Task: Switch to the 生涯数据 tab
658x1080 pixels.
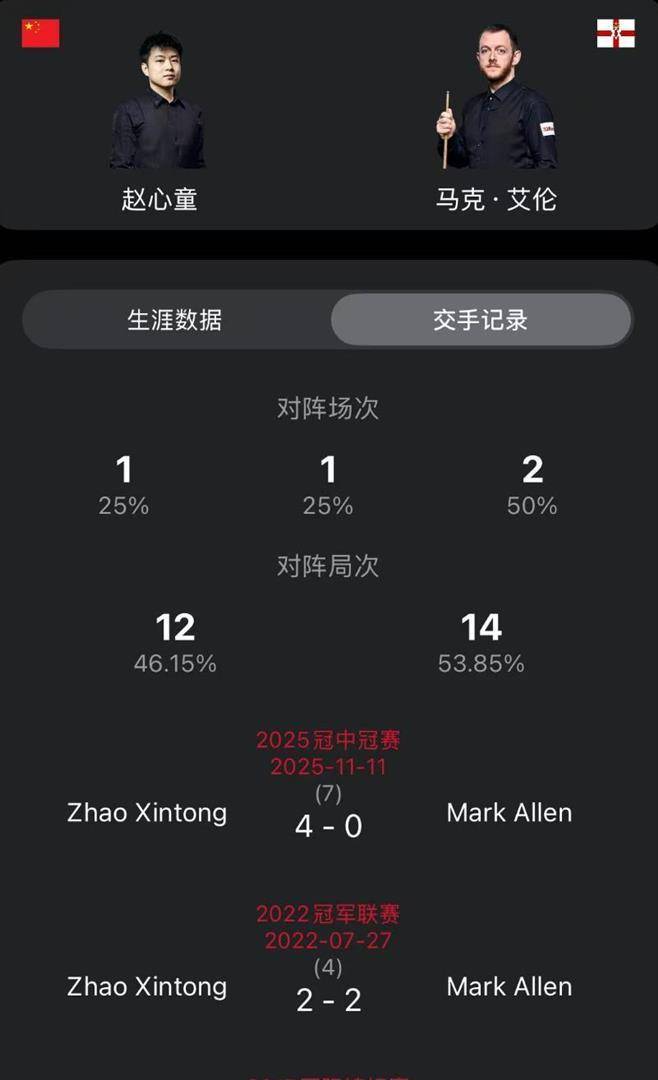Action: click(175, 320)
